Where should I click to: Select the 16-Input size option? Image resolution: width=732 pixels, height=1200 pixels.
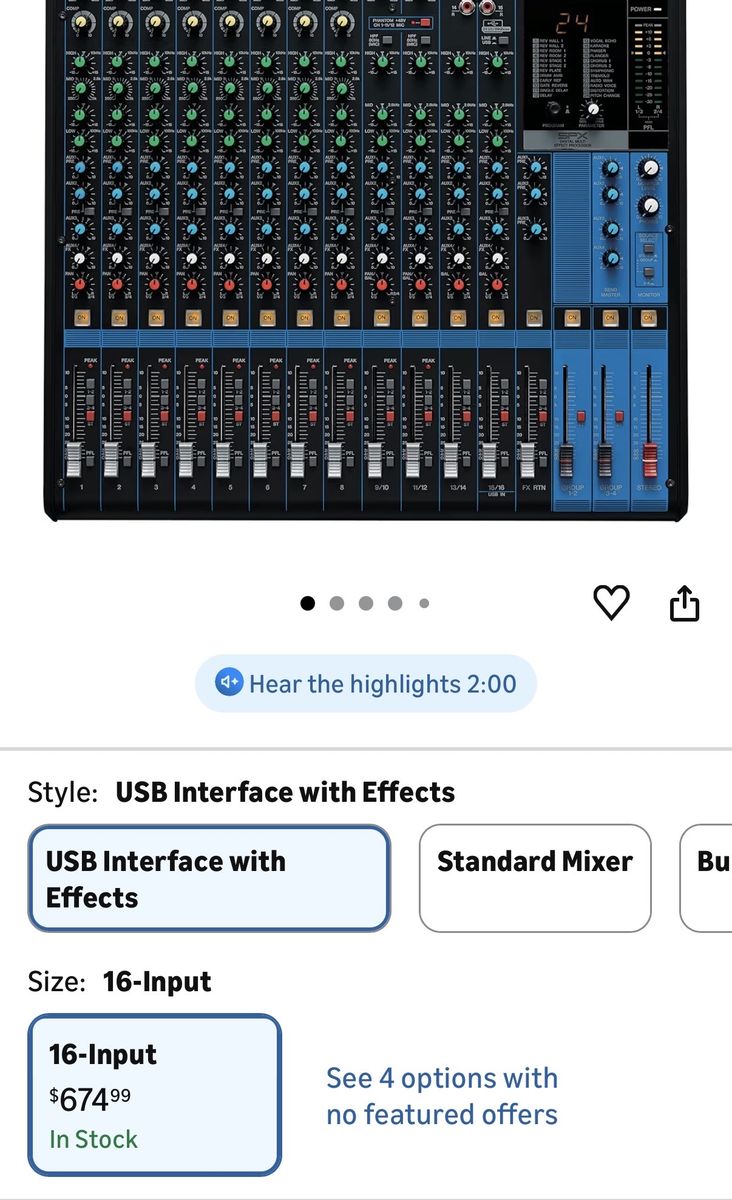click(154, 1095)
